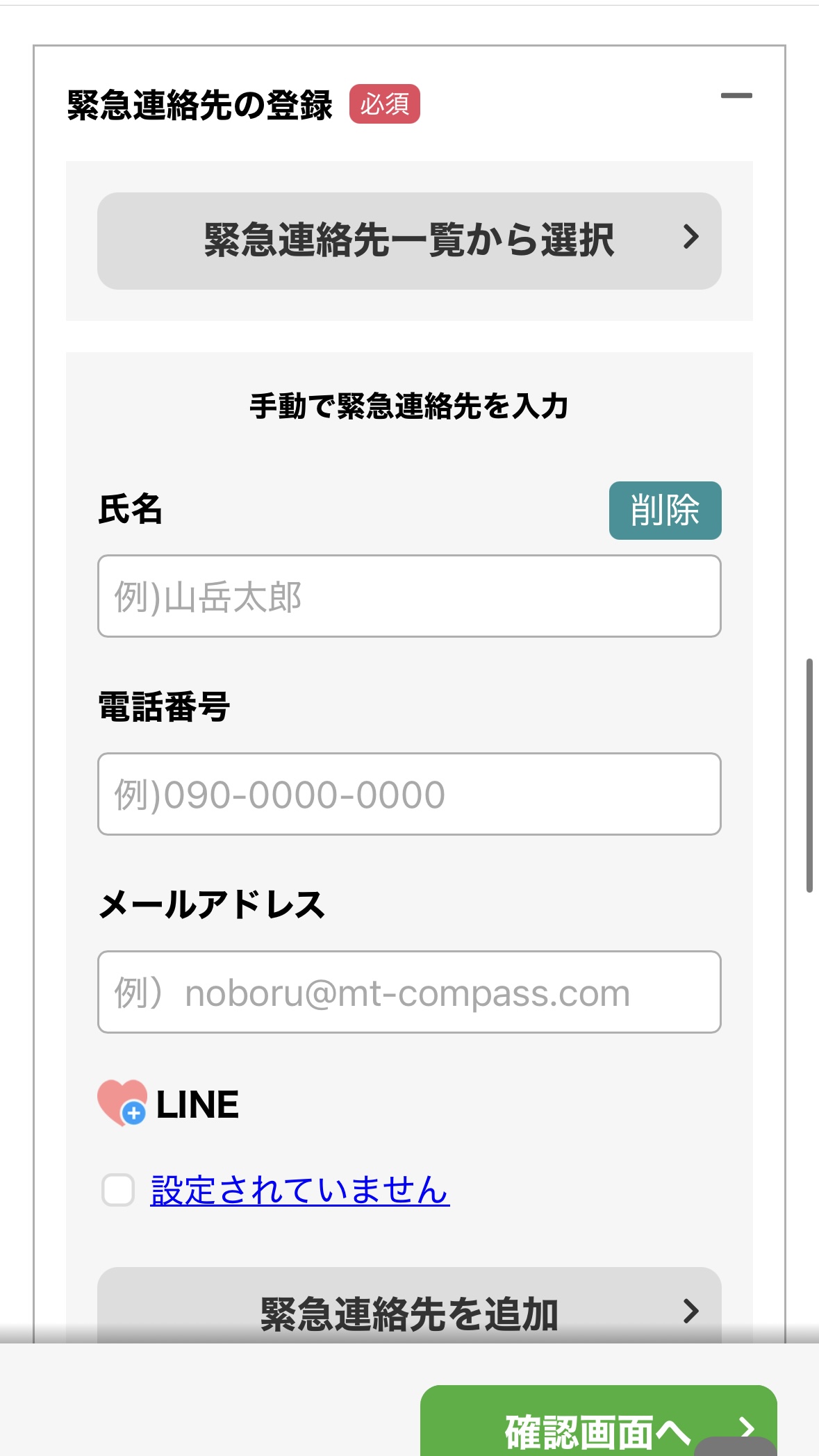The image size is (819, 1456).
Task: Check the LINE checkbox
Action: click(118, 1190)
